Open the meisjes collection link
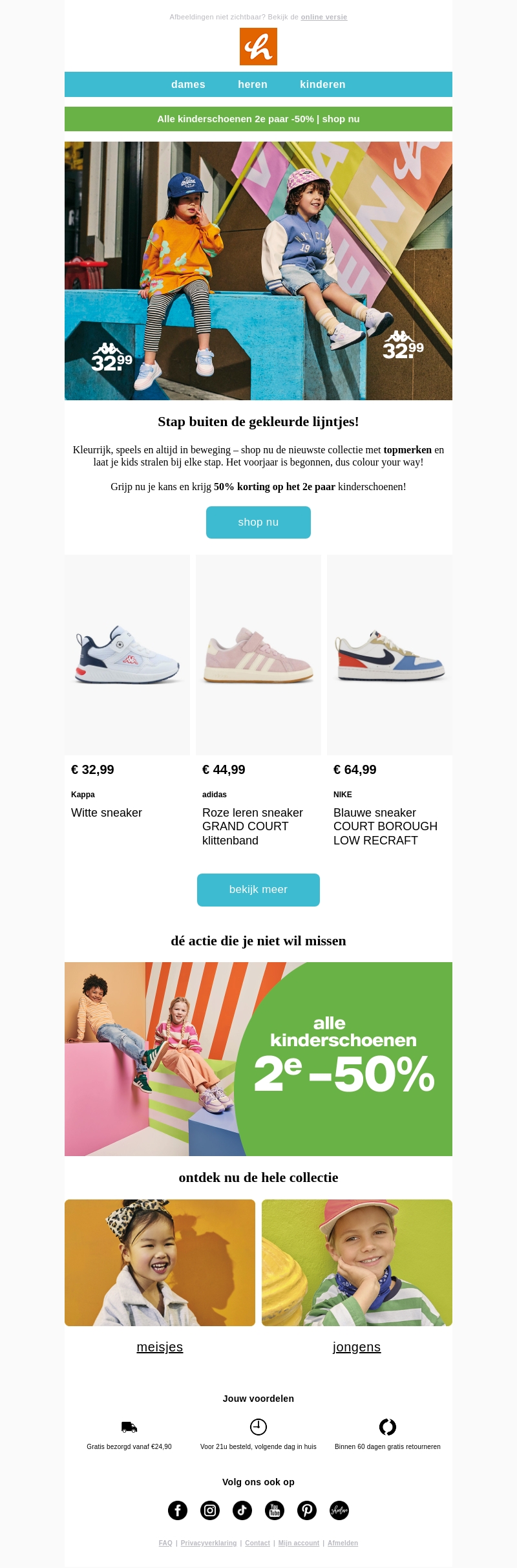The image size is (517, 1568). 160,1347
